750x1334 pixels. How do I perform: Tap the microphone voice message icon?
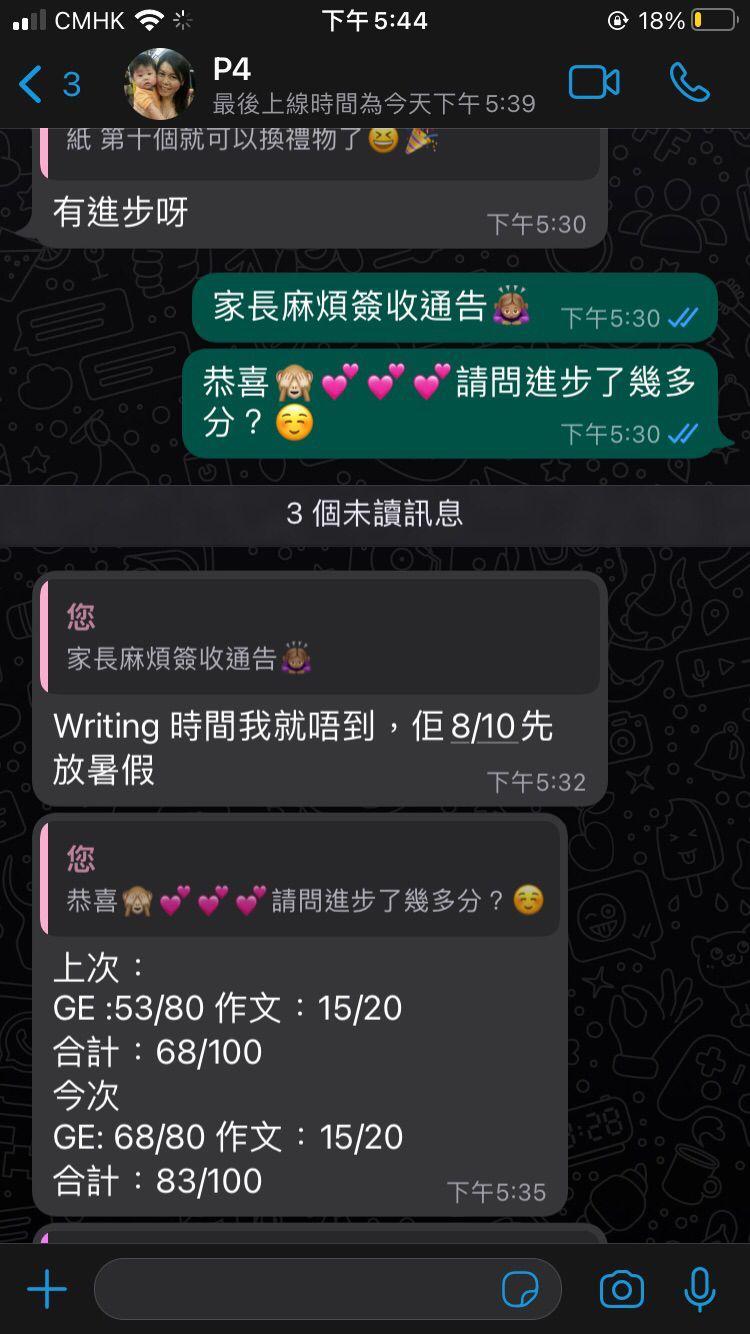700,1290
